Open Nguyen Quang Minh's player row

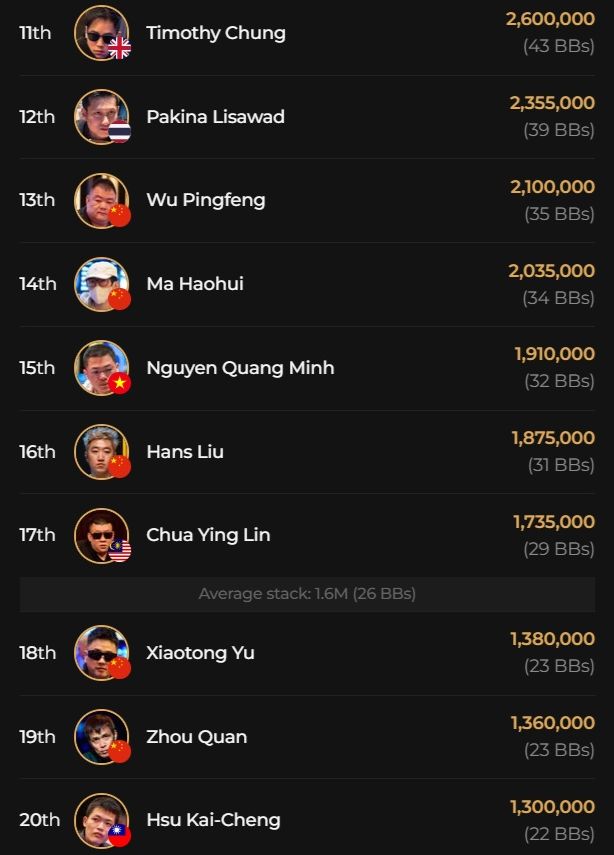click(240, 368)
